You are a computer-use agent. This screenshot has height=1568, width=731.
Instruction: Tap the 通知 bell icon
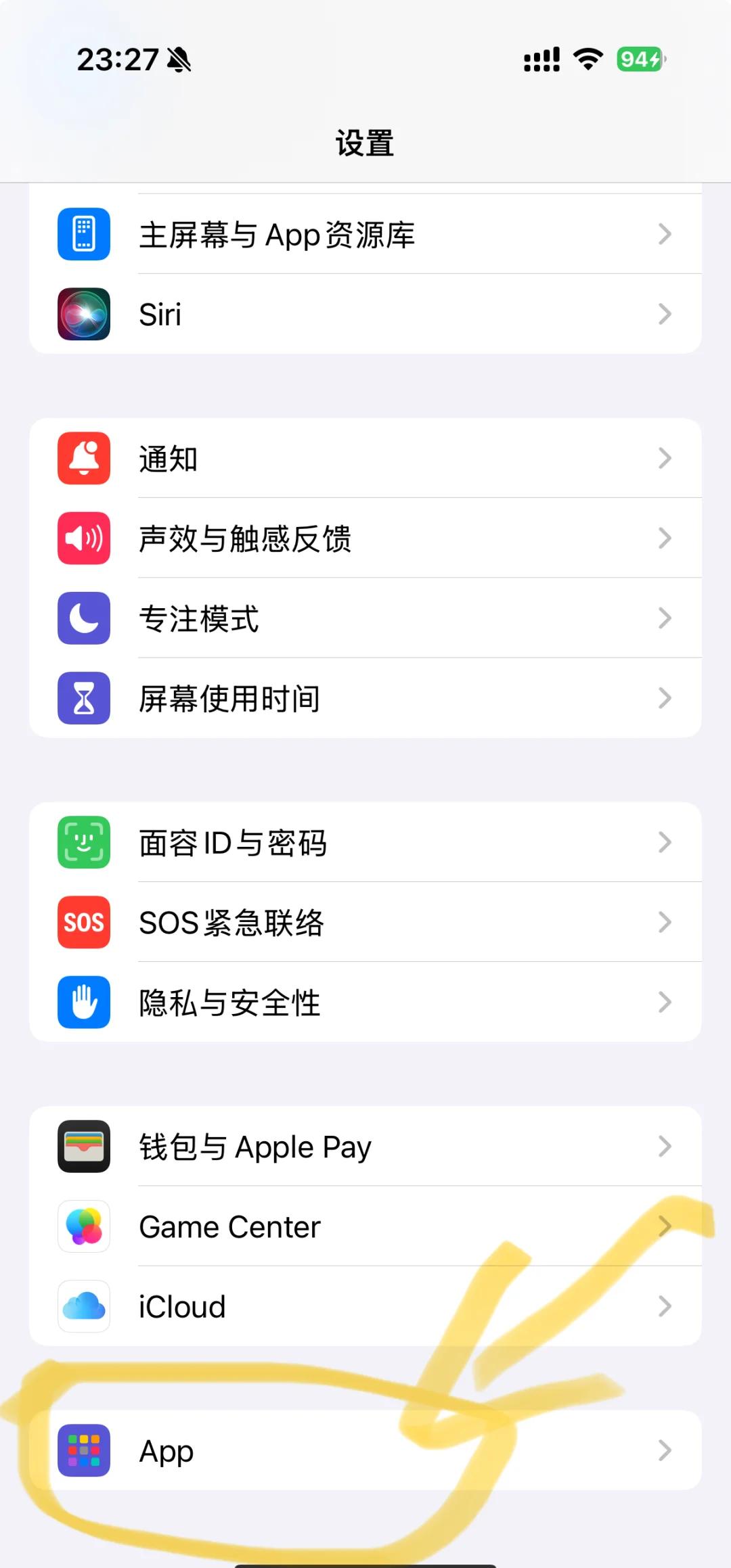[x=83, y=459]
